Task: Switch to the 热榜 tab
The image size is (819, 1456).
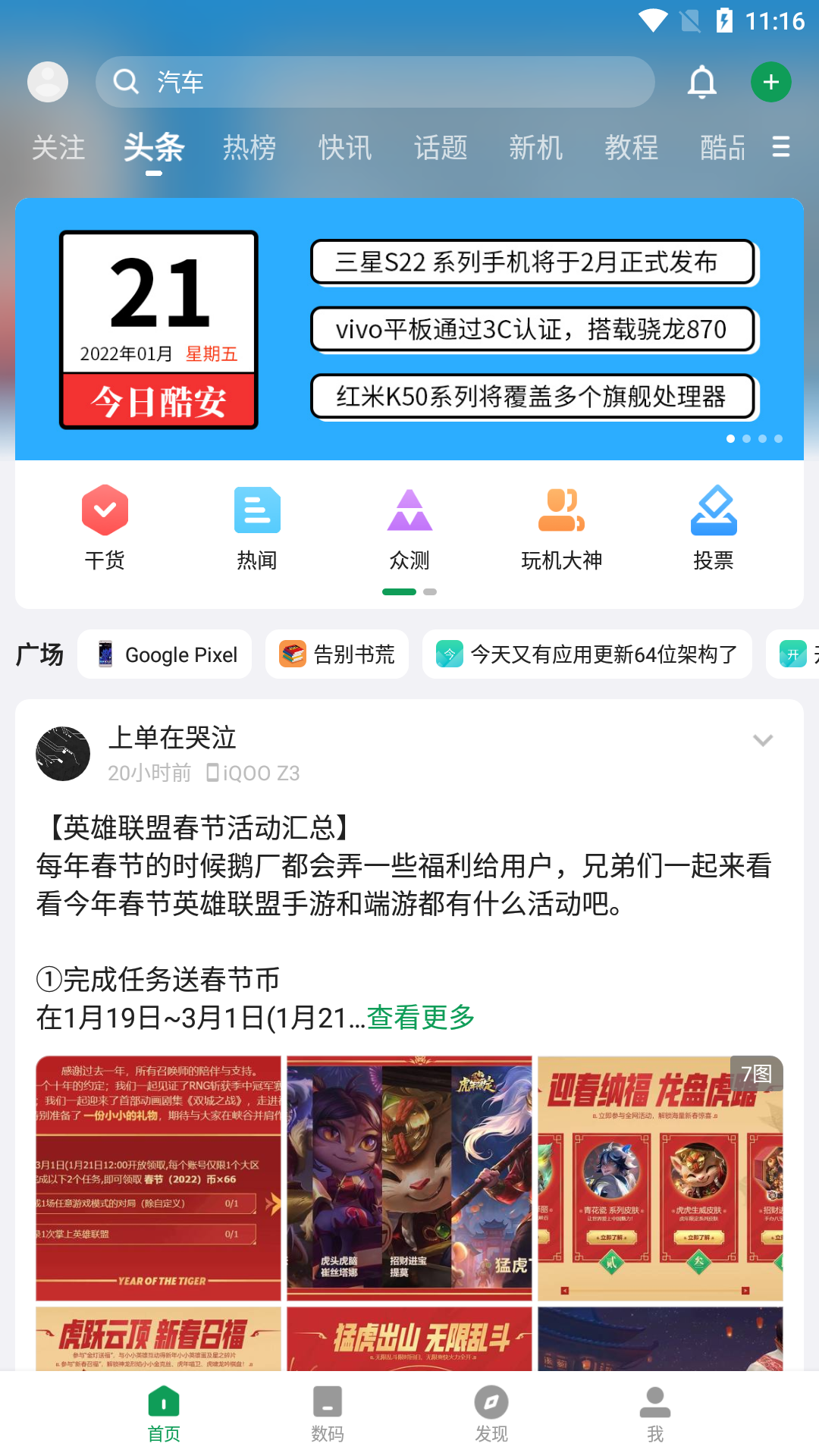Action: [x=249, y=148]
